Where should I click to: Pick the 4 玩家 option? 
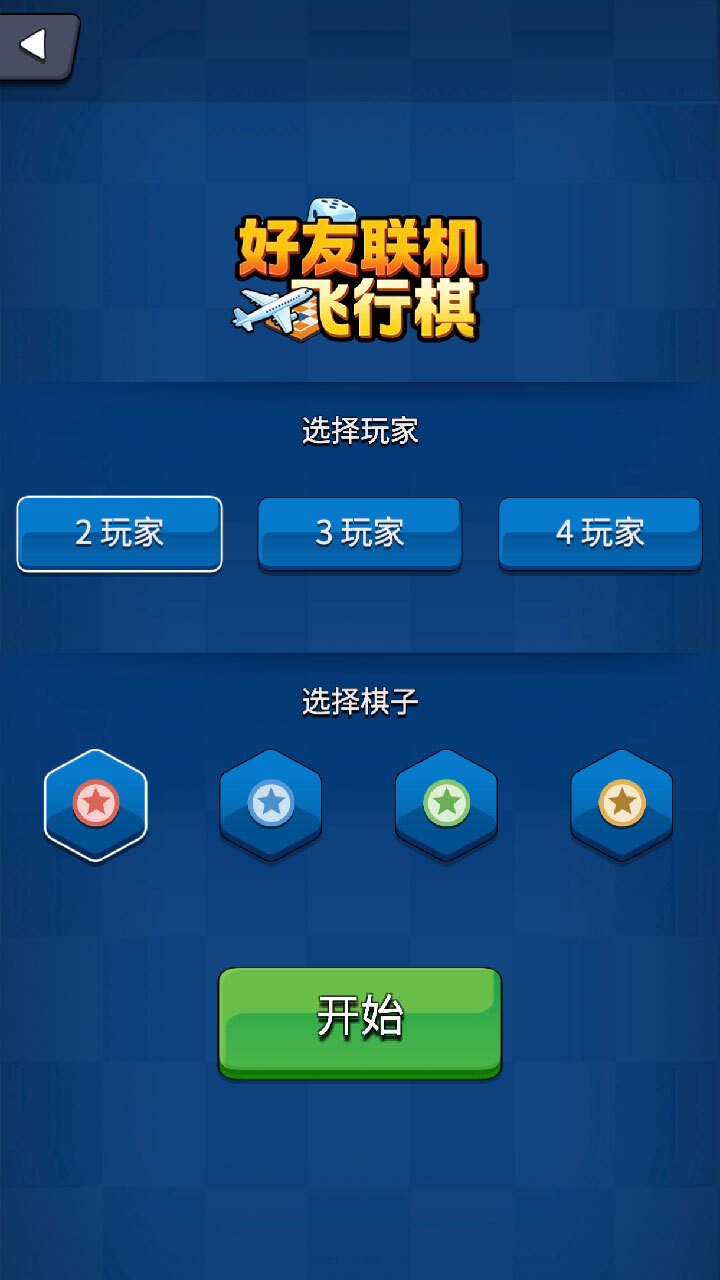600,534
